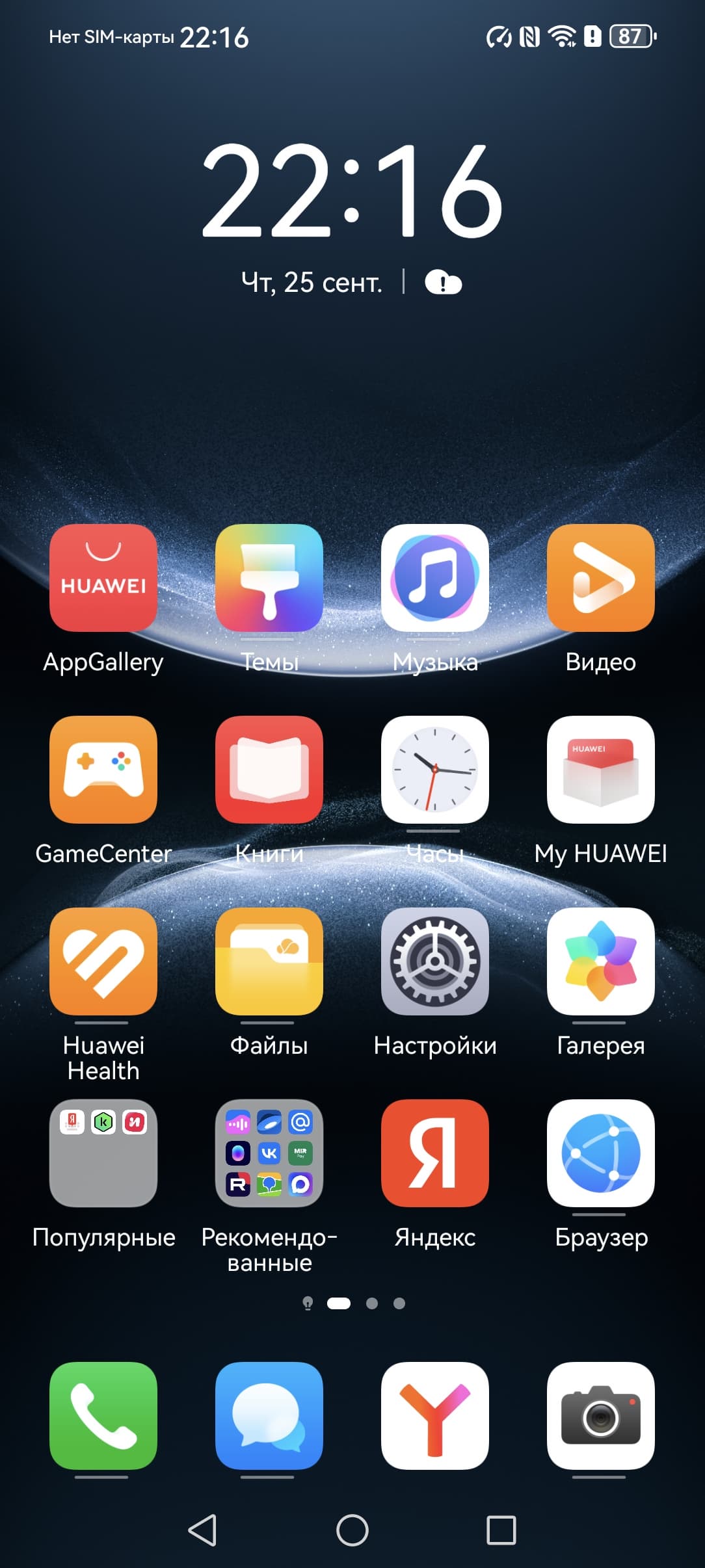
Task: Open the Файлы file manager
Action: point(269,961)
